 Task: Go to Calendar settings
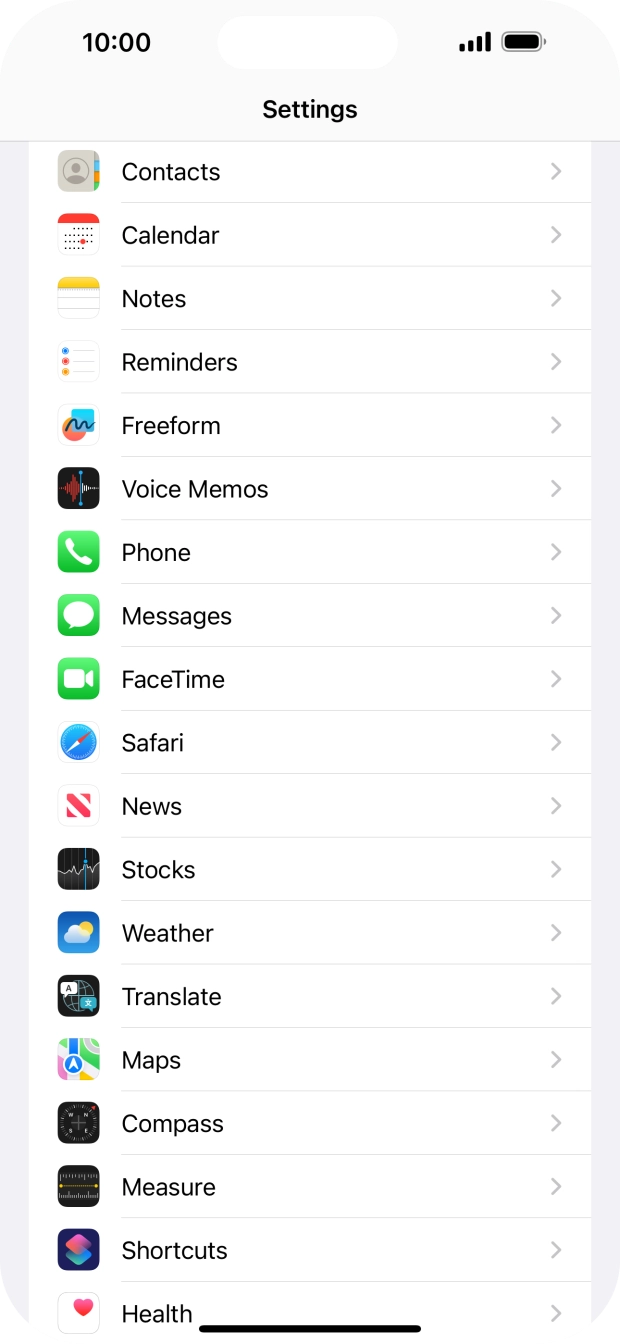(x=310, y=235)
